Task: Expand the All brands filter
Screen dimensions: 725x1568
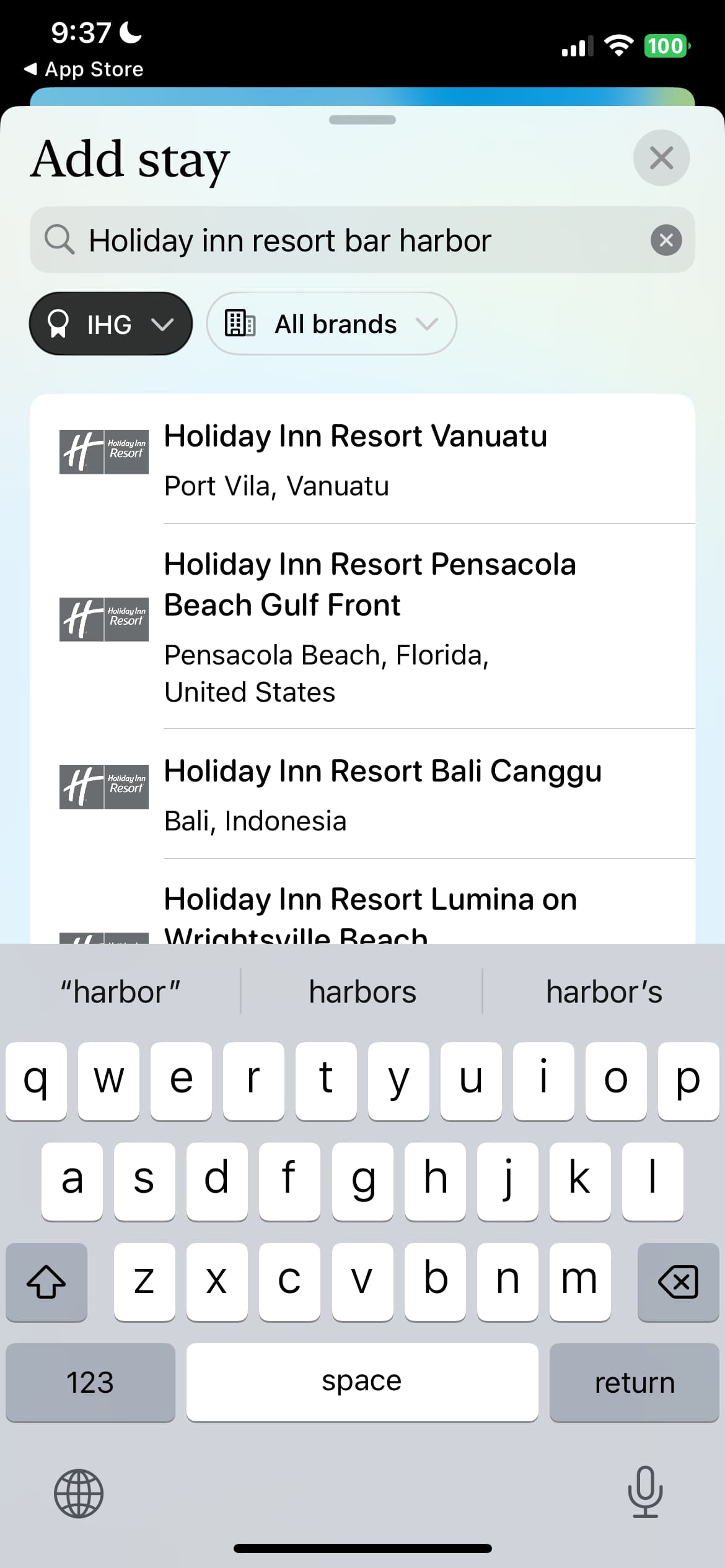Action: (332, 324)
